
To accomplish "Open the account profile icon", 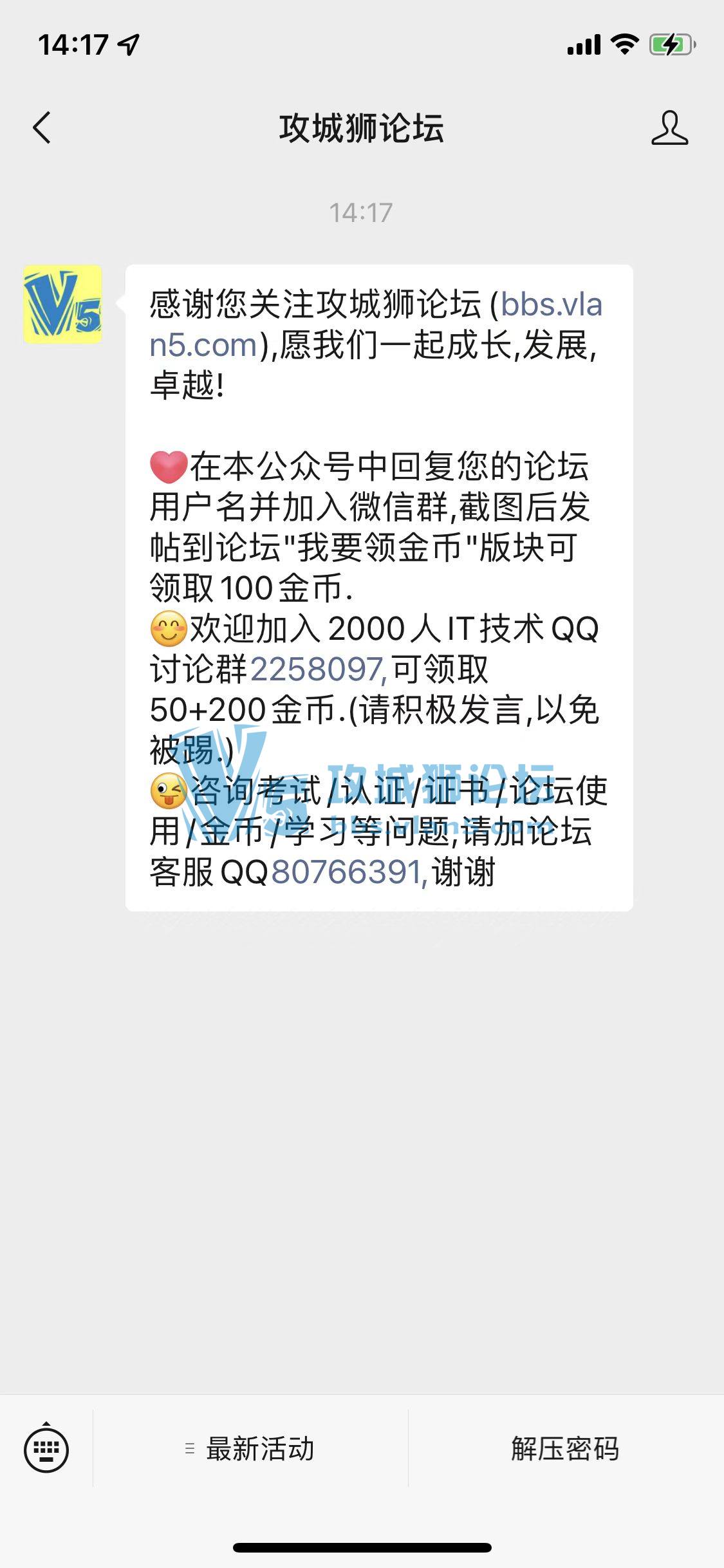I will click(x=669, y=127).
